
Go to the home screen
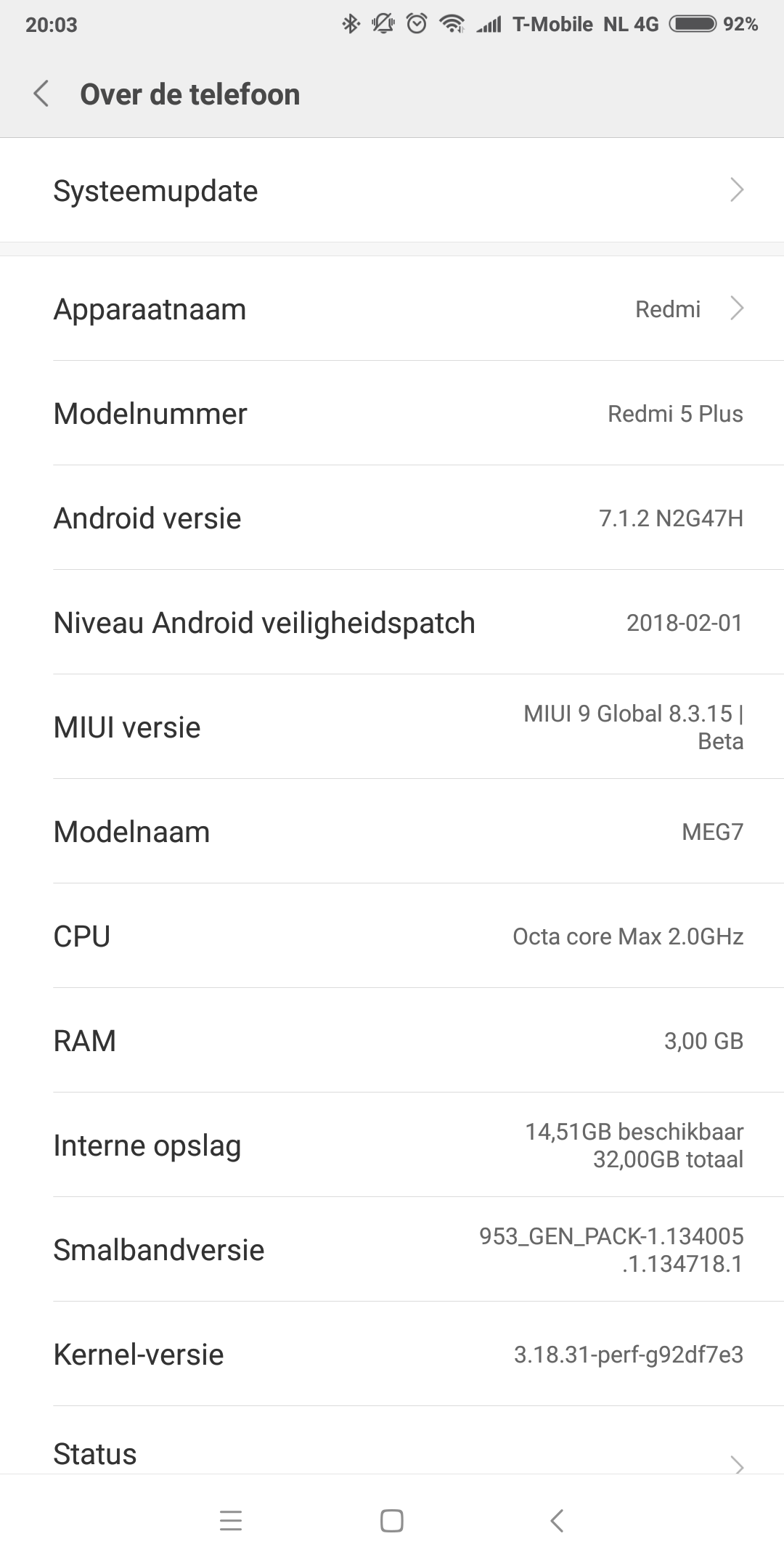click(x=392, y=1520)
